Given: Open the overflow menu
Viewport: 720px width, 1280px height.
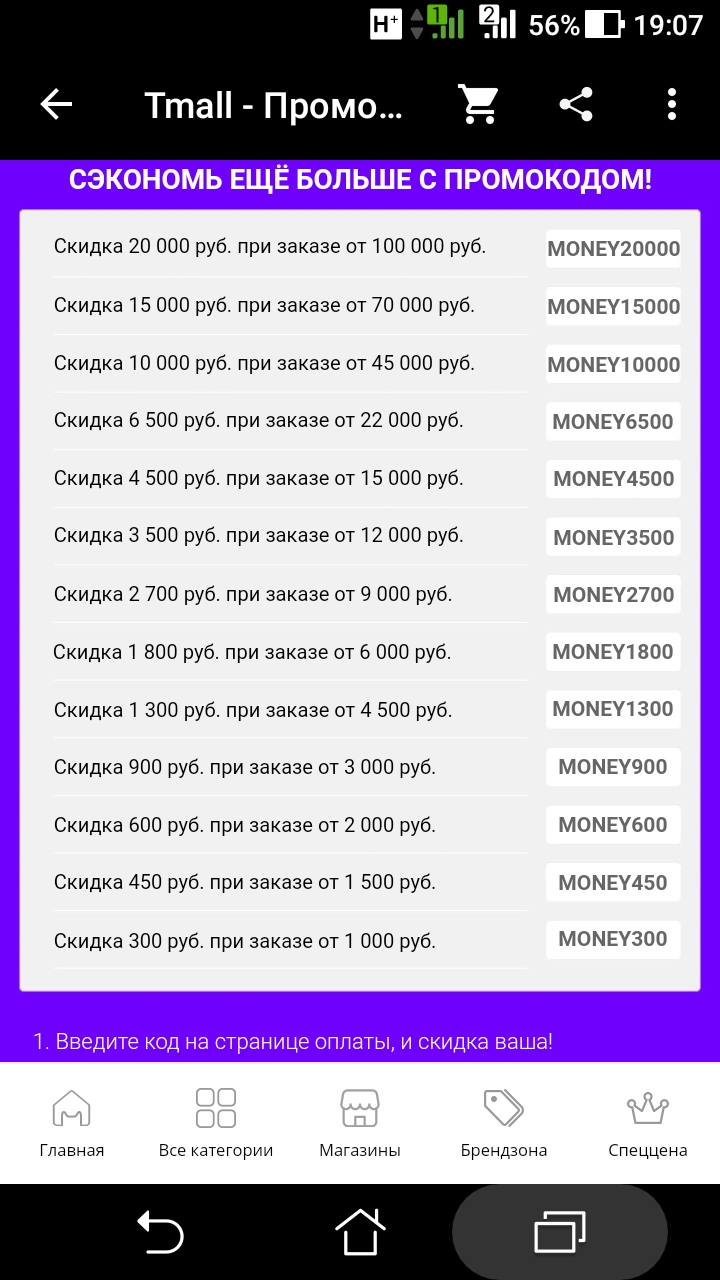Looking at the screenshot, I should click(671, 104).
